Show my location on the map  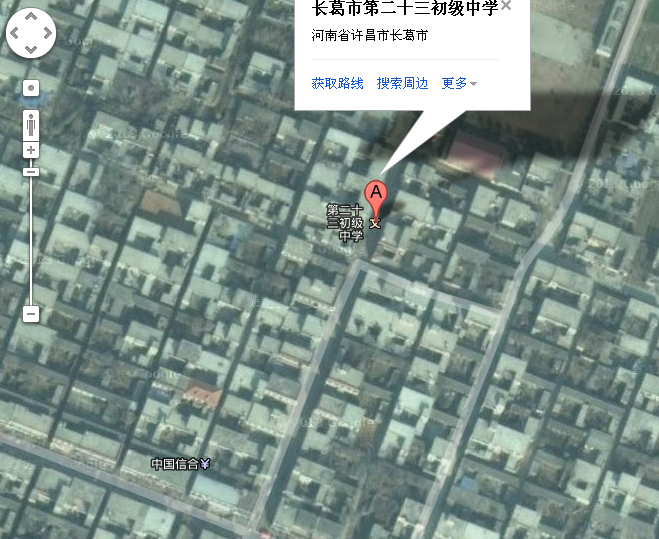(x=31, y=88)
